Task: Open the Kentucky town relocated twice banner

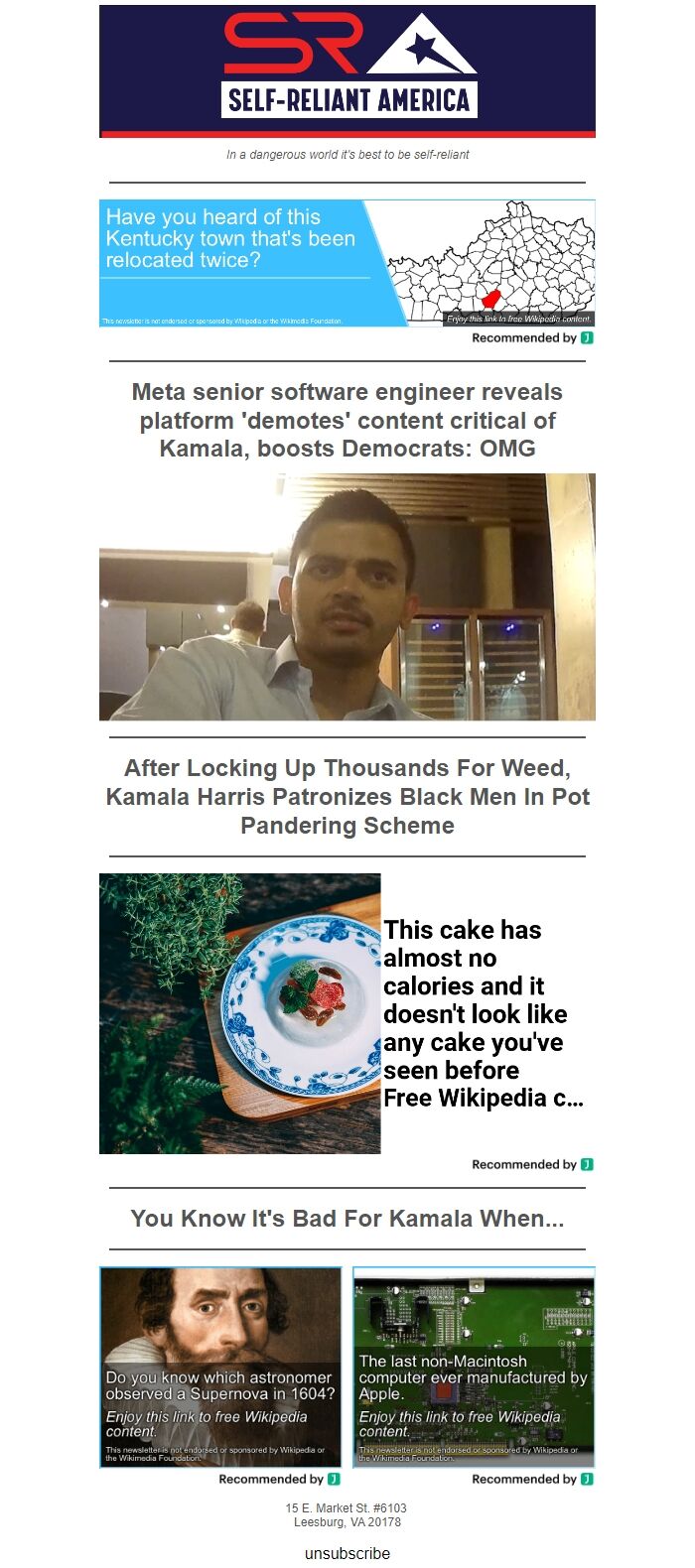Action: coord(347,263)
